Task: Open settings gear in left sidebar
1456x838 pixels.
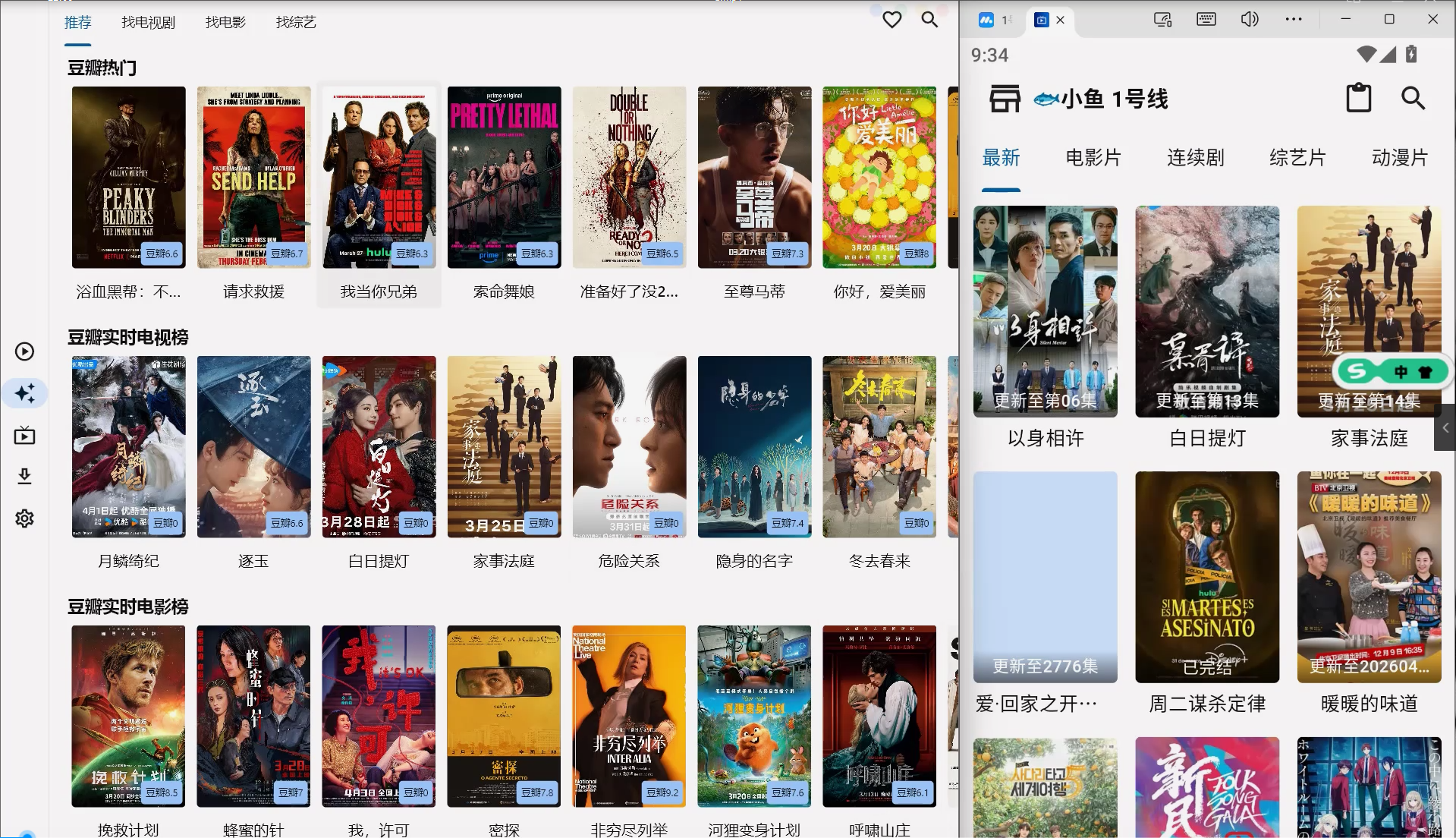Action: (x=24, y=518)
